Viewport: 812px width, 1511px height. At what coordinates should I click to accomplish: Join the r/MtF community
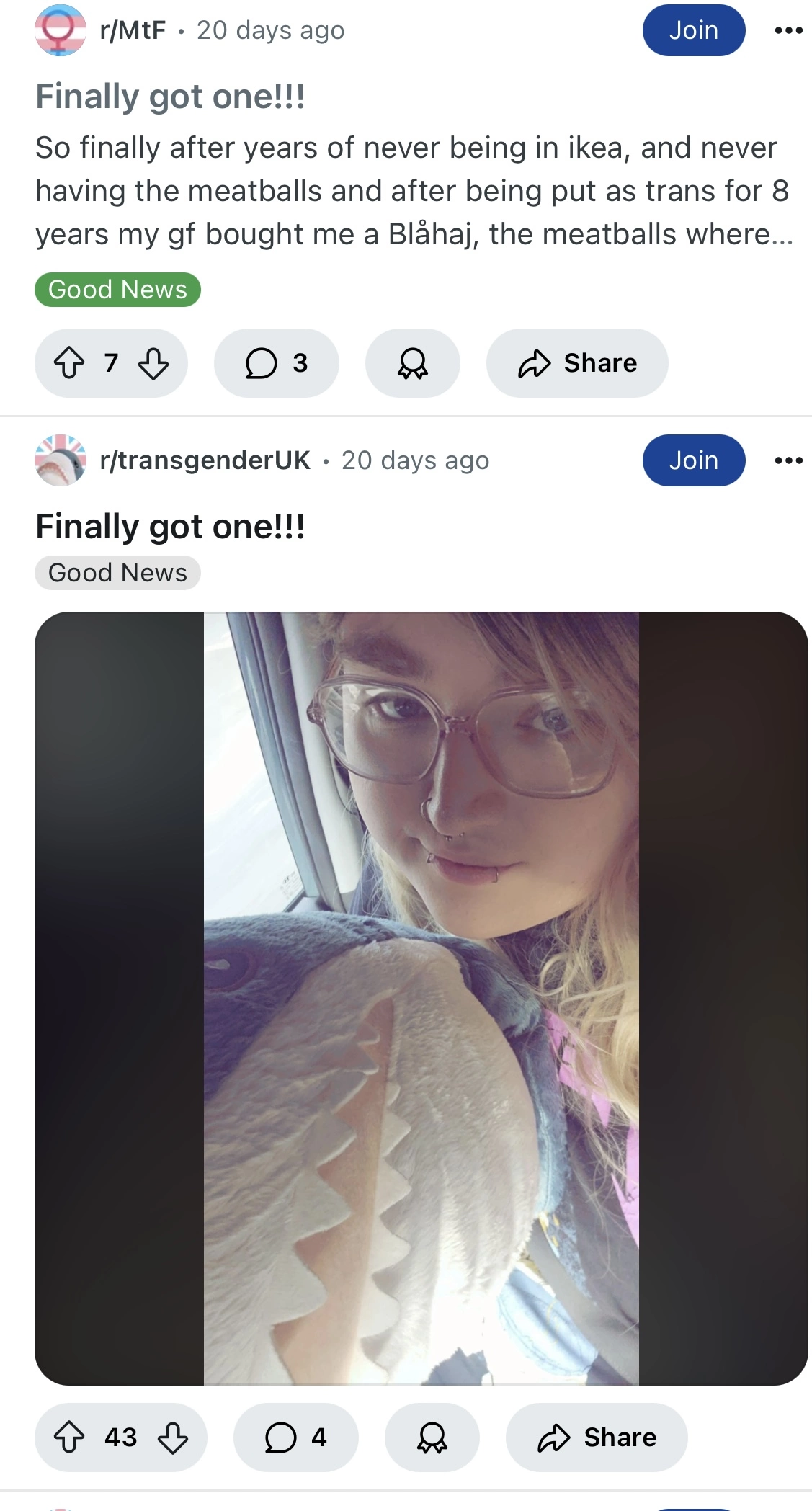click(693, 30)
